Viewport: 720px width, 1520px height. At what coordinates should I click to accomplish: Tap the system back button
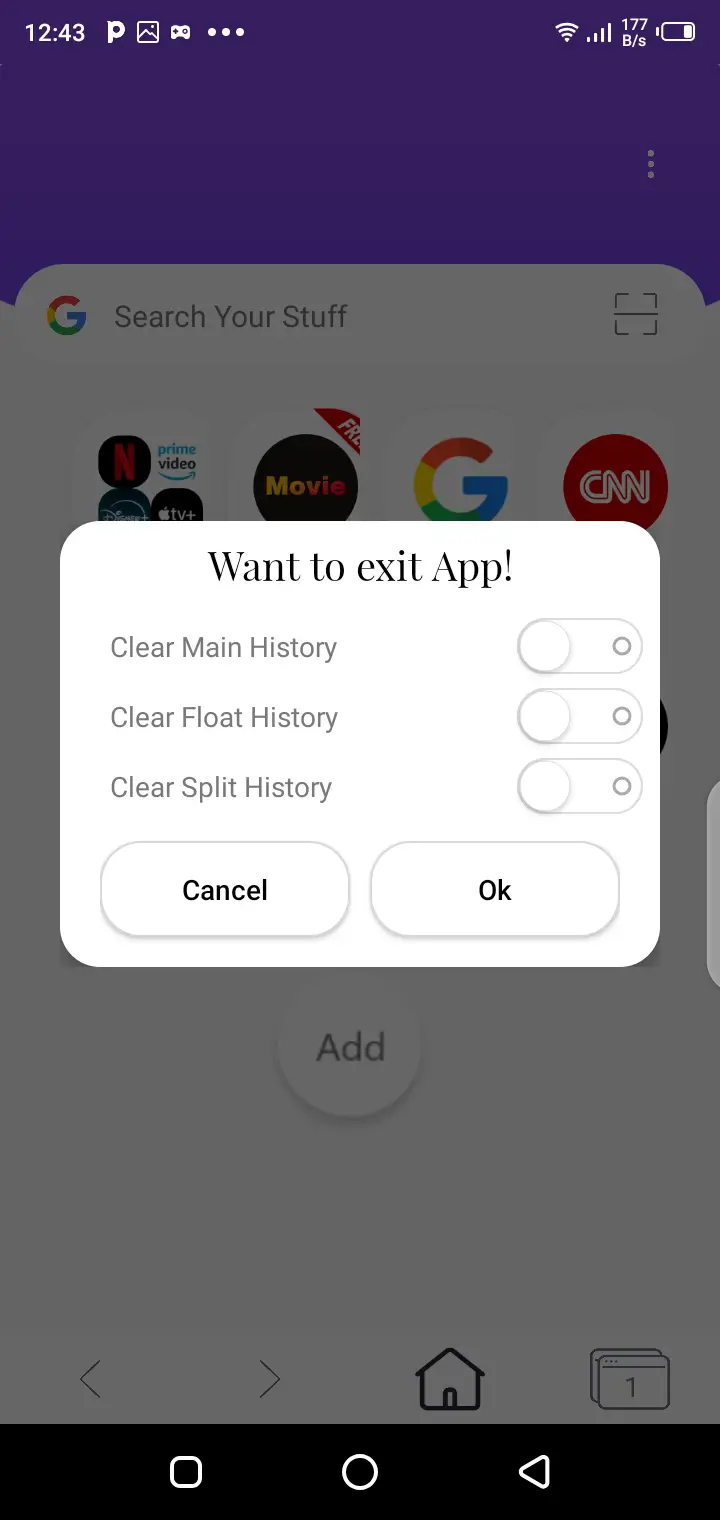[x=534, y=1471]
